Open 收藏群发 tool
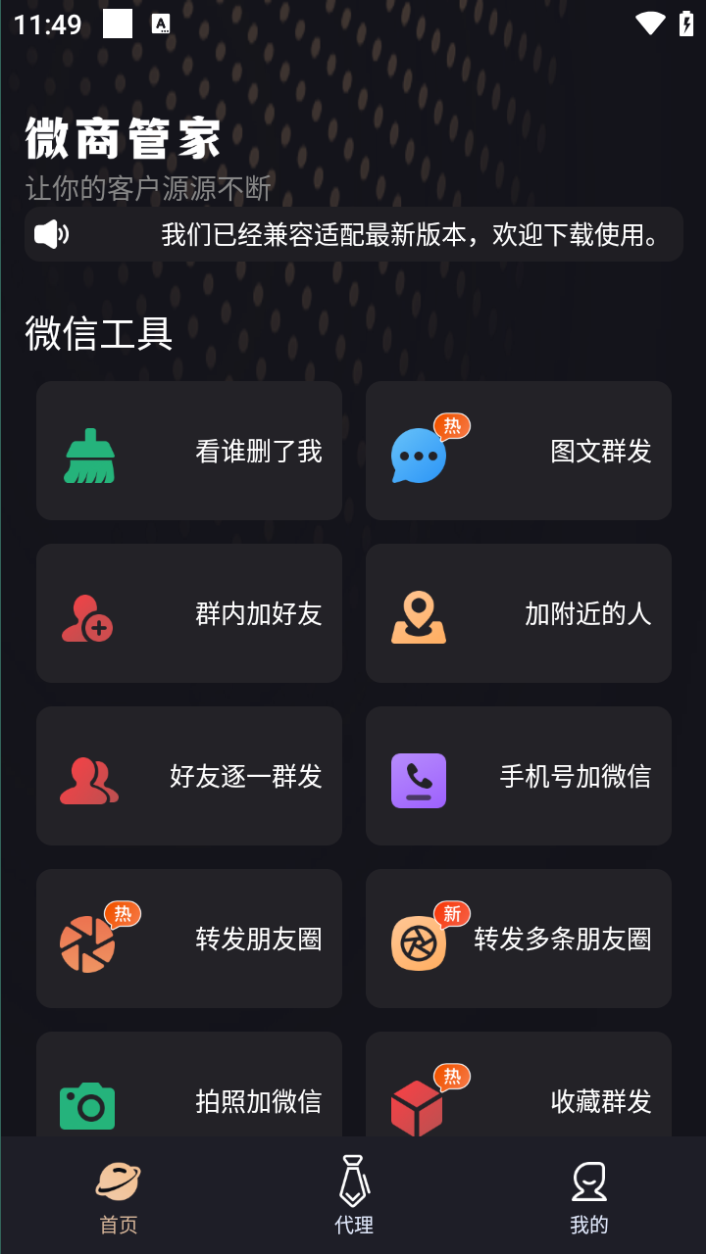Viewport: 706px width, 1254px height. point(518,1090)
